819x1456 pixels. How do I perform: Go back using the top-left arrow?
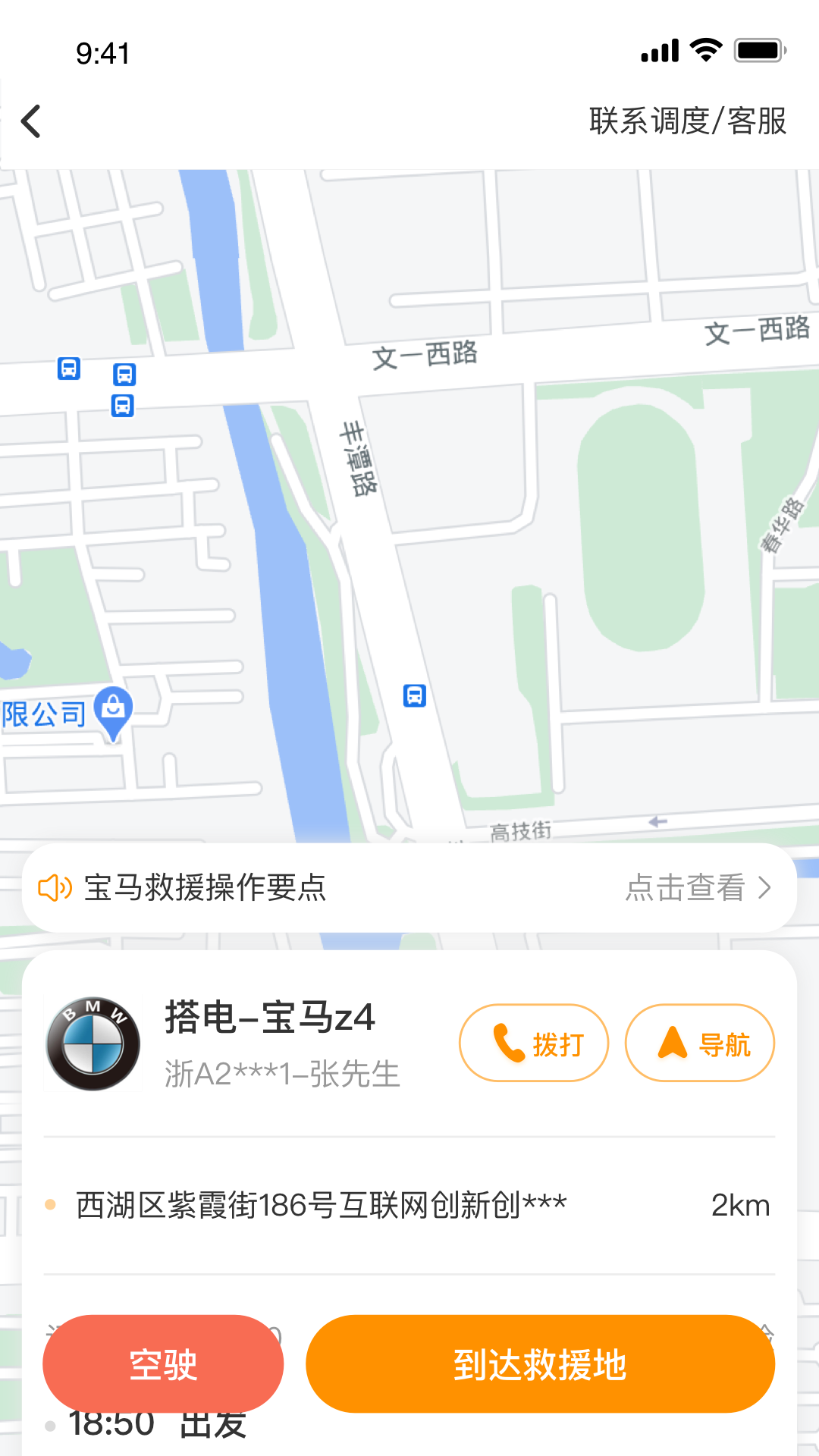point(32,121)
